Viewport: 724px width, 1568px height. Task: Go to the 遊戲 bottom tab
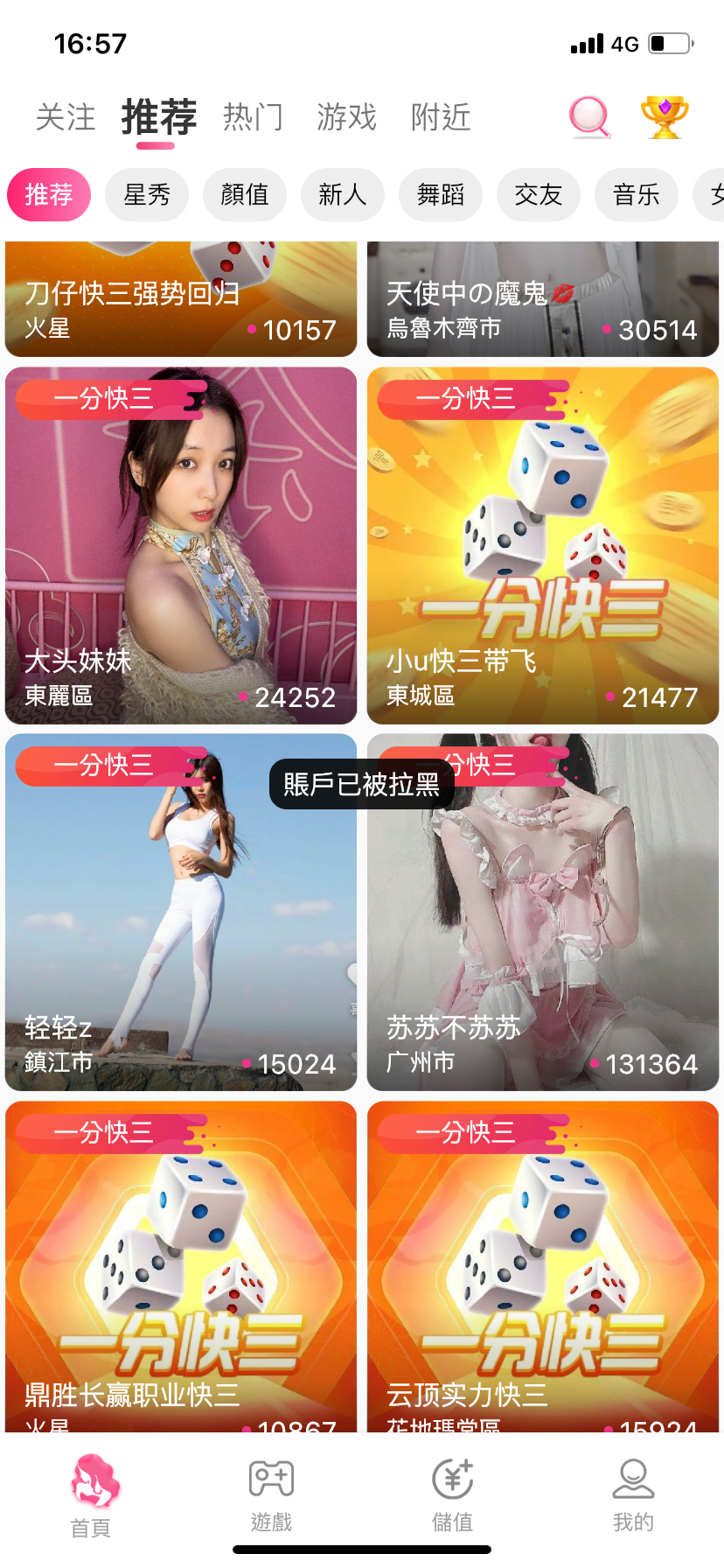[271, 1496]
